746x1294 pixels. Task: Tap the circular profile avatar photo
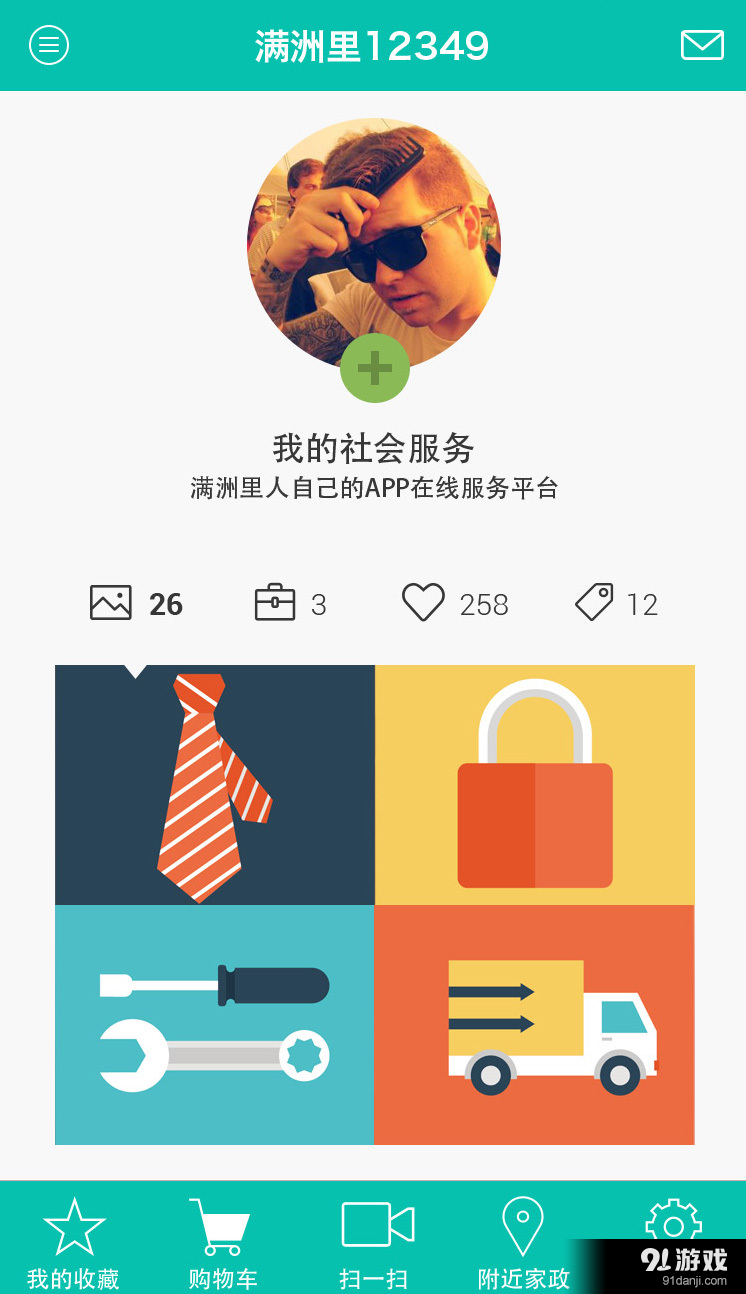373,245
